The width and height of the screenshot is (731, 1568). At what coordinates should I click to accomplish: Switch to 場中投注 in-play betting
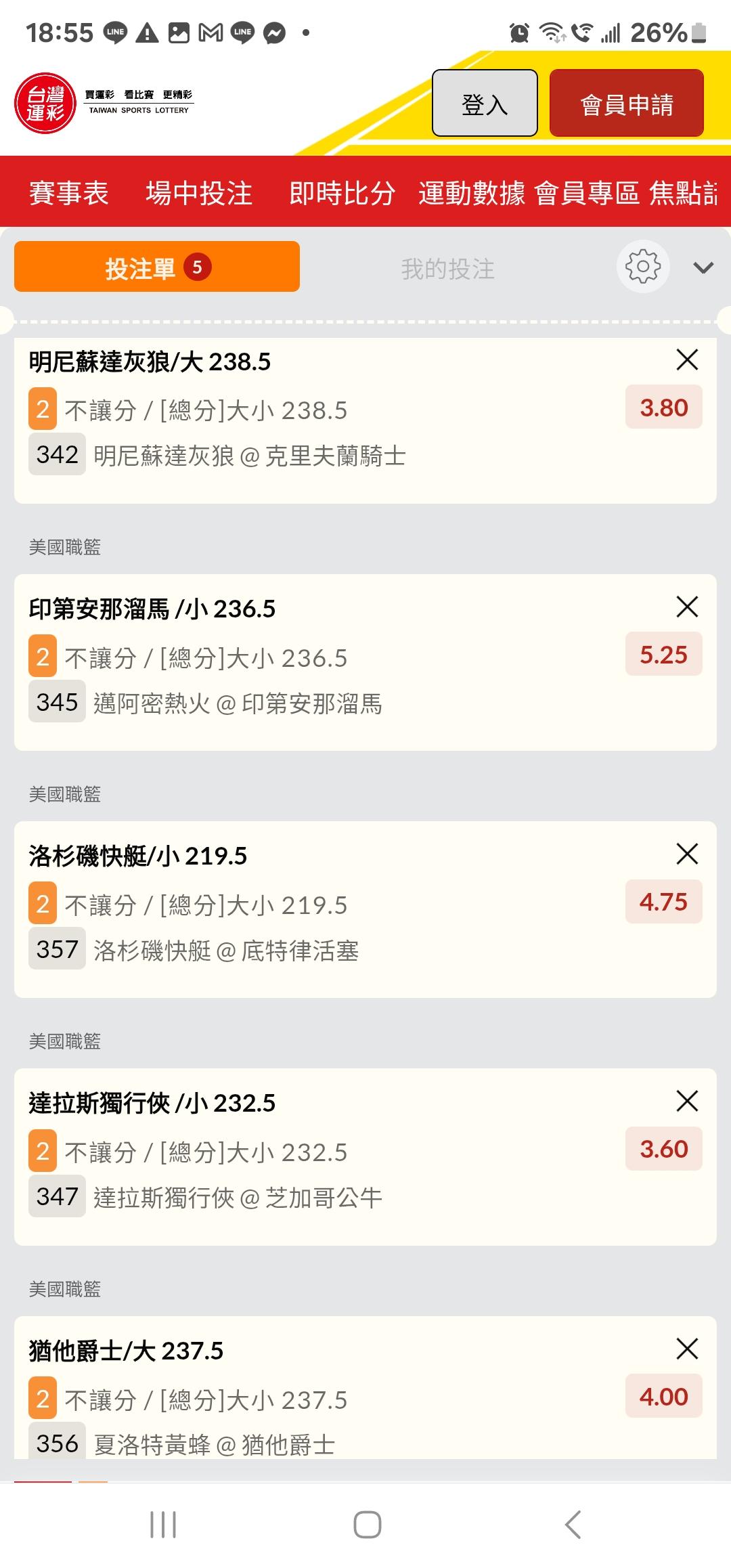pos(199,193)
